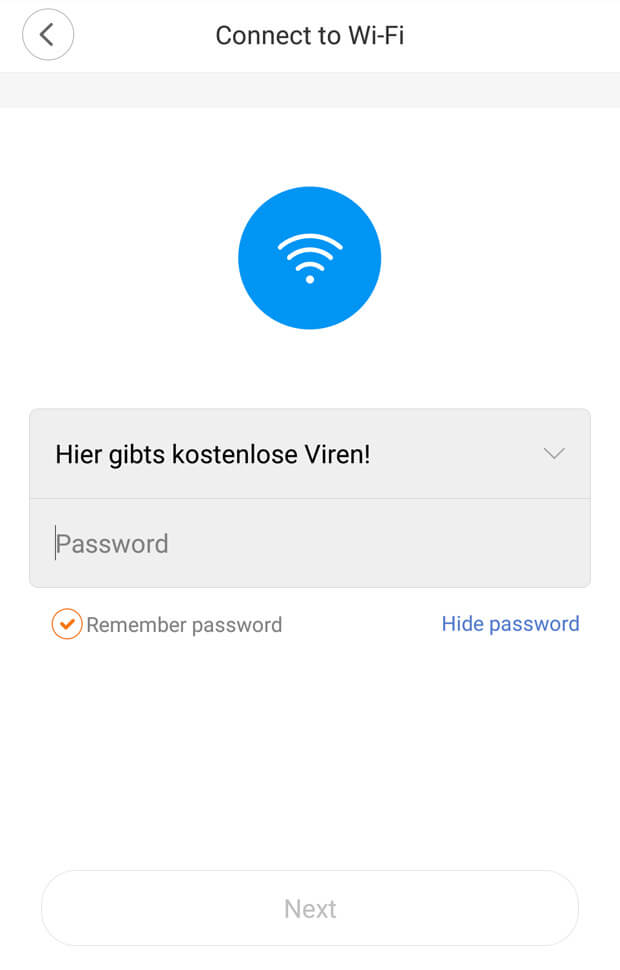
Task: Uncheck Remember password
Action: coord(67,625)
